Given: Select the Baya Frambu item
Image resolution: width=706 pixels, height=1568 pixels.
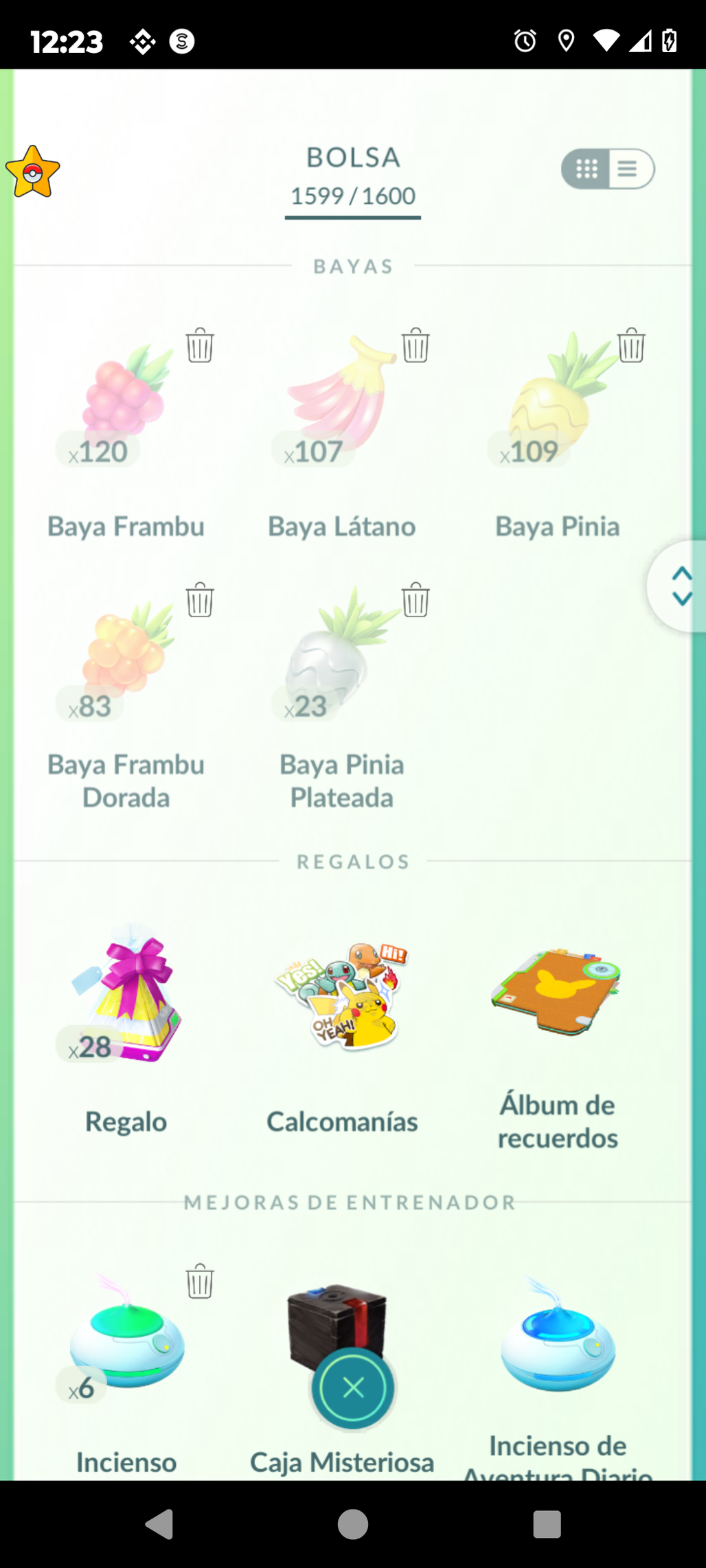Looking at the screenshot, I should [126, 405].
